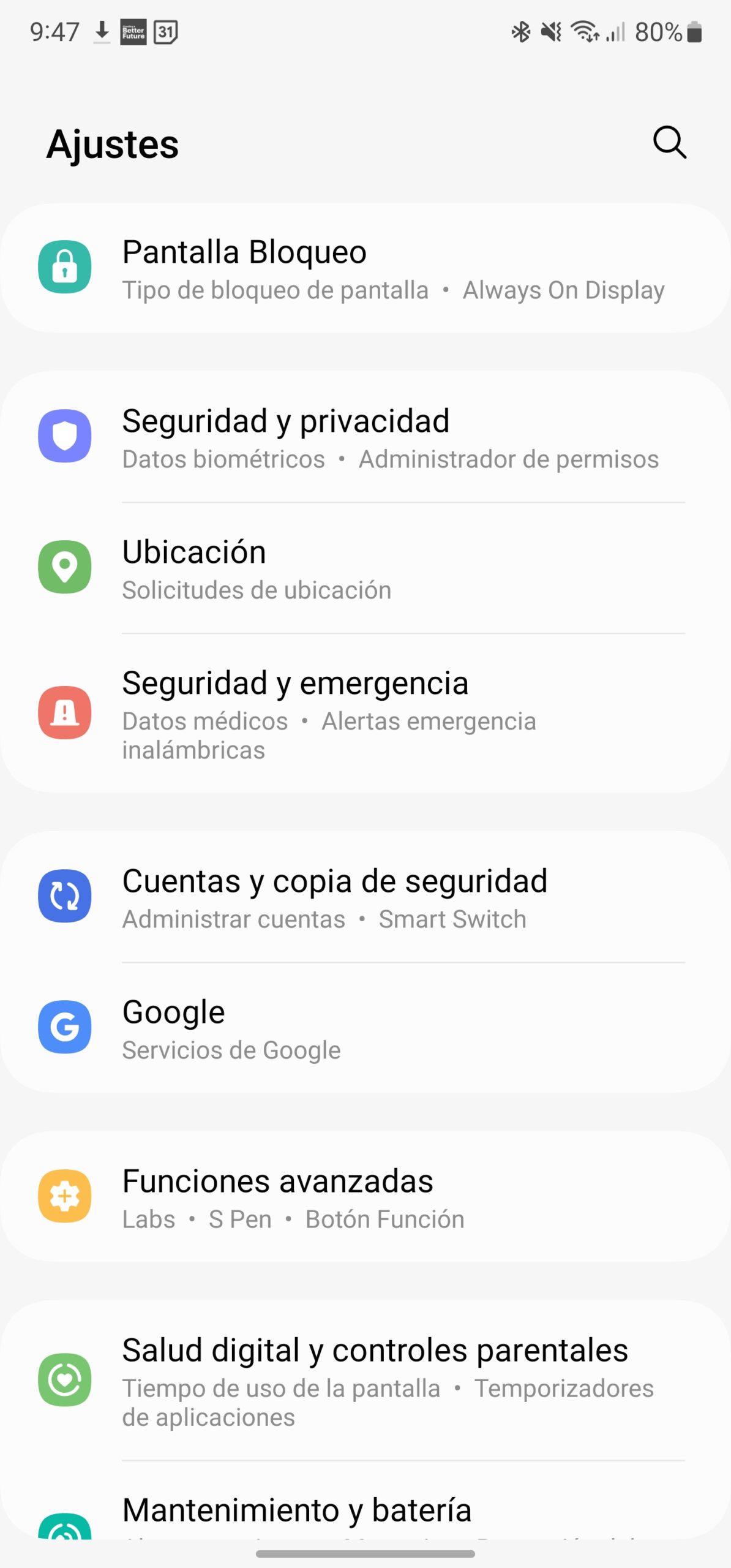731x1568 pixels.
Task: Open Seguridad y emergencia
Action: click(x=365, y=713)
